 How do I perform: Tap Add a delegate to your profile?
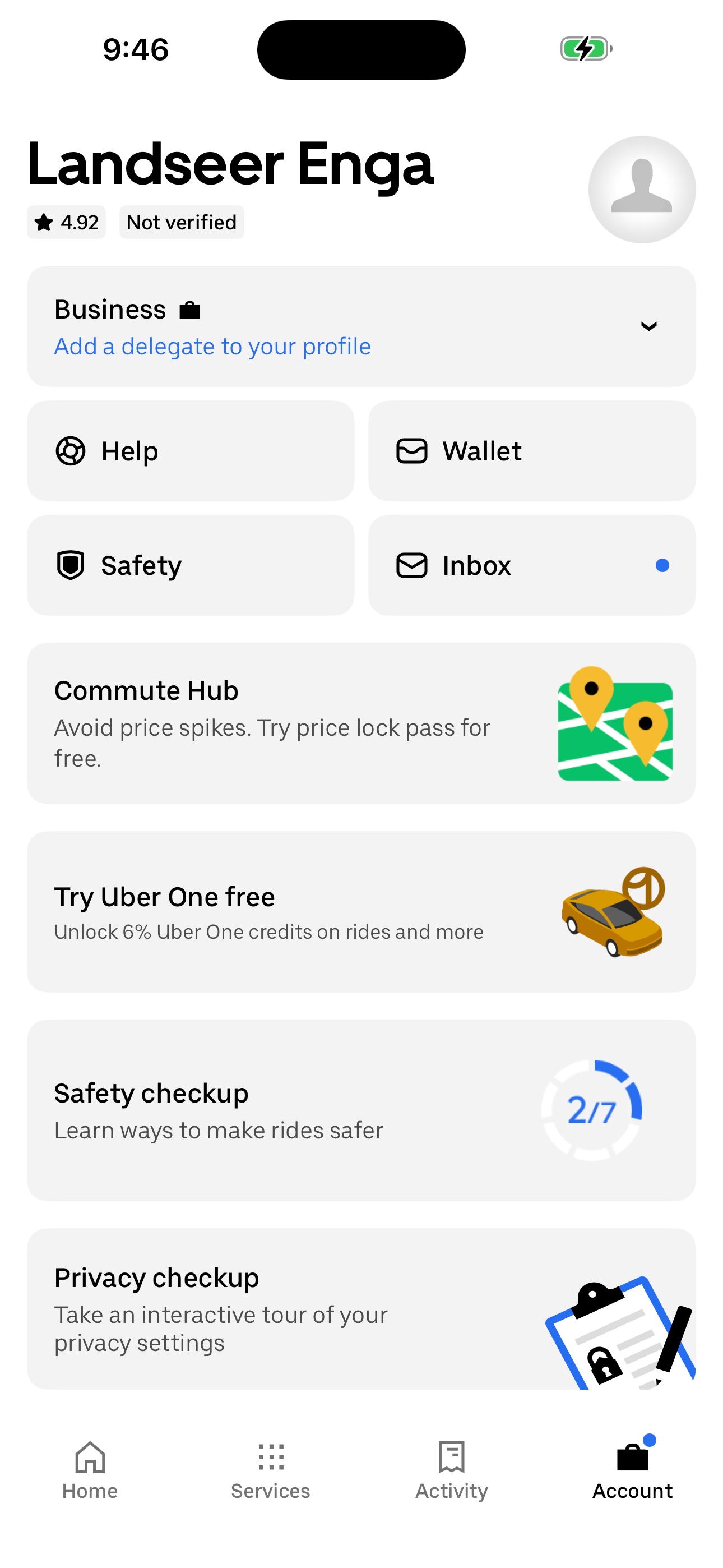tap(212, 346)
